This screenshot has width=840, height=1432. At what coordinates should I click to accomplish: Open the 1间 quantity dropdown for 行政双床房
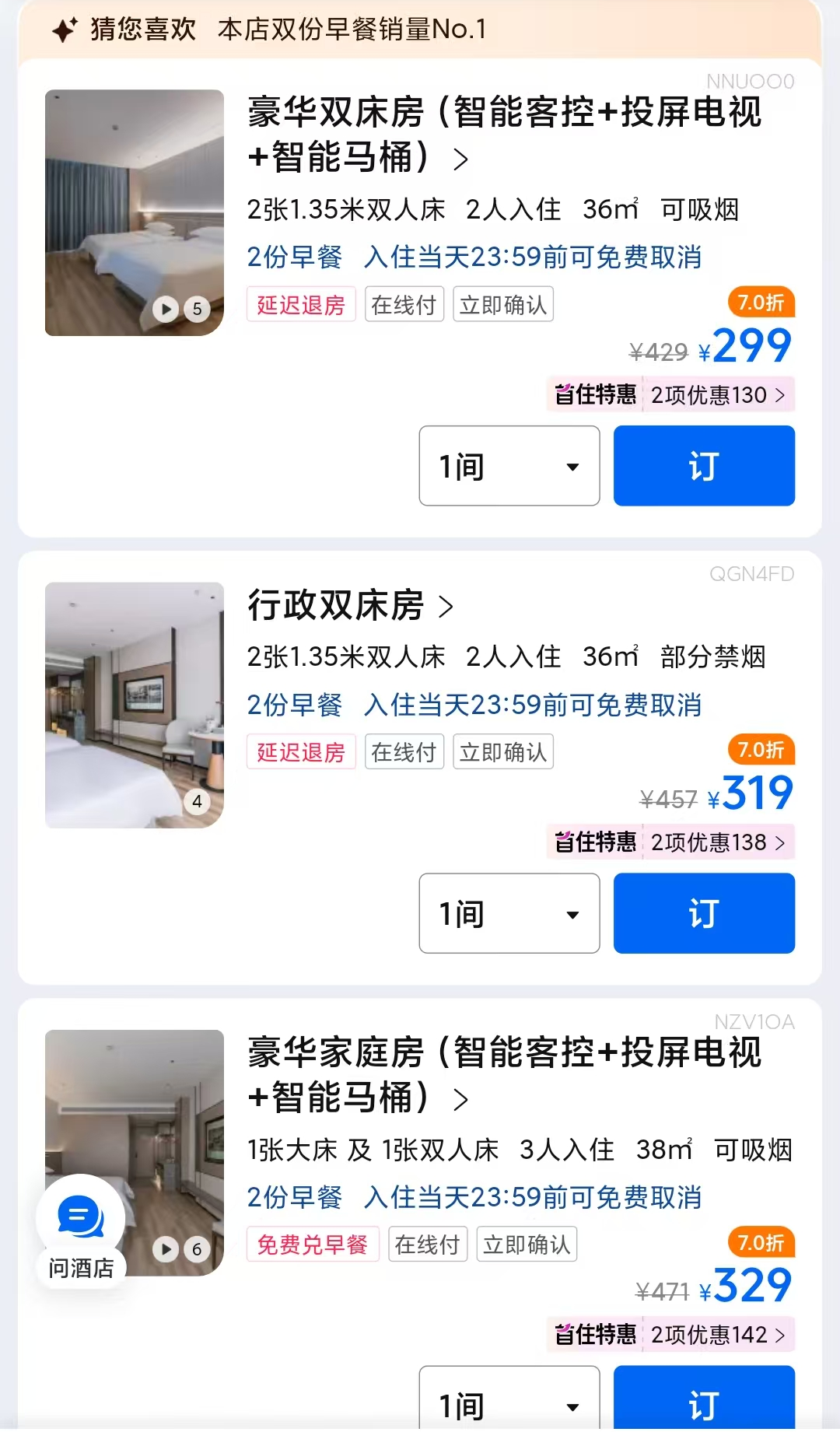tap(509, 913)
